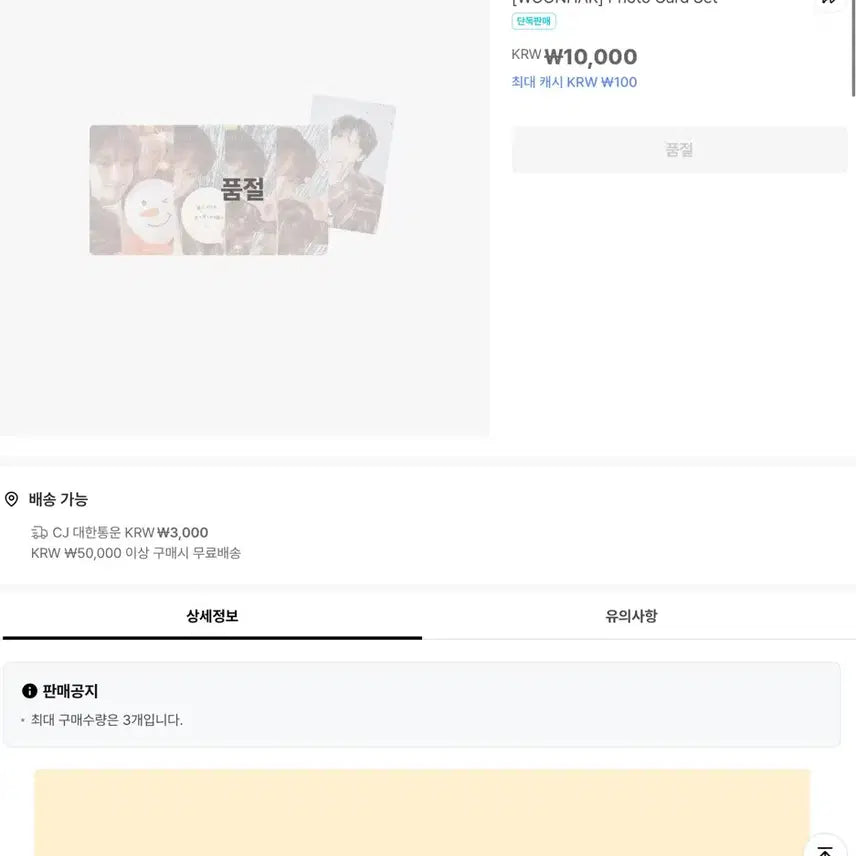Share this product via the top-right icon
Screen dimensions: 856x856
[x=828, y=4]
